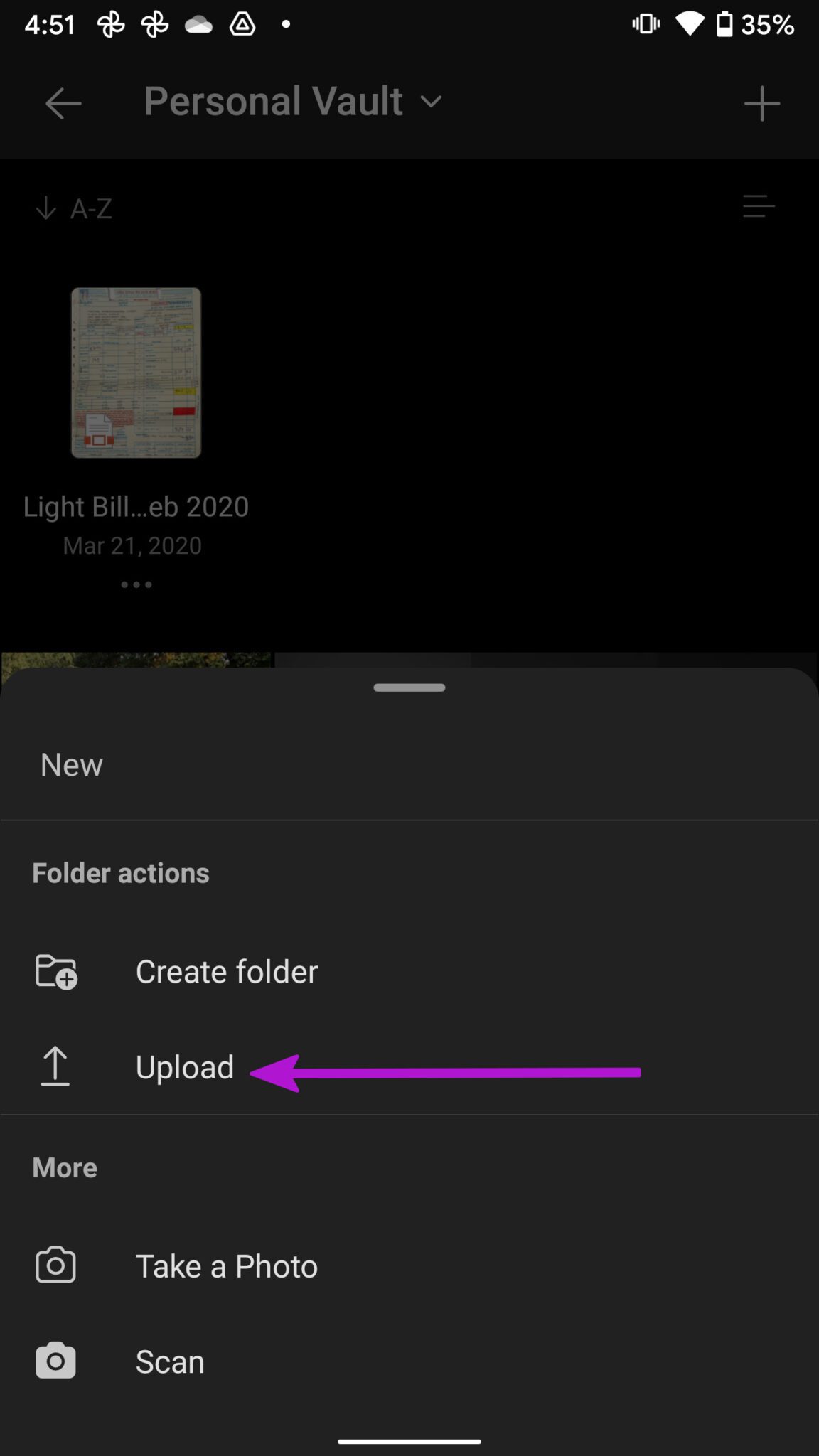Click the downward sort direction arrow
Image resolution: width=819 pixels, height=1456 pixels.
pyautogui.click(x=45, y=208)
